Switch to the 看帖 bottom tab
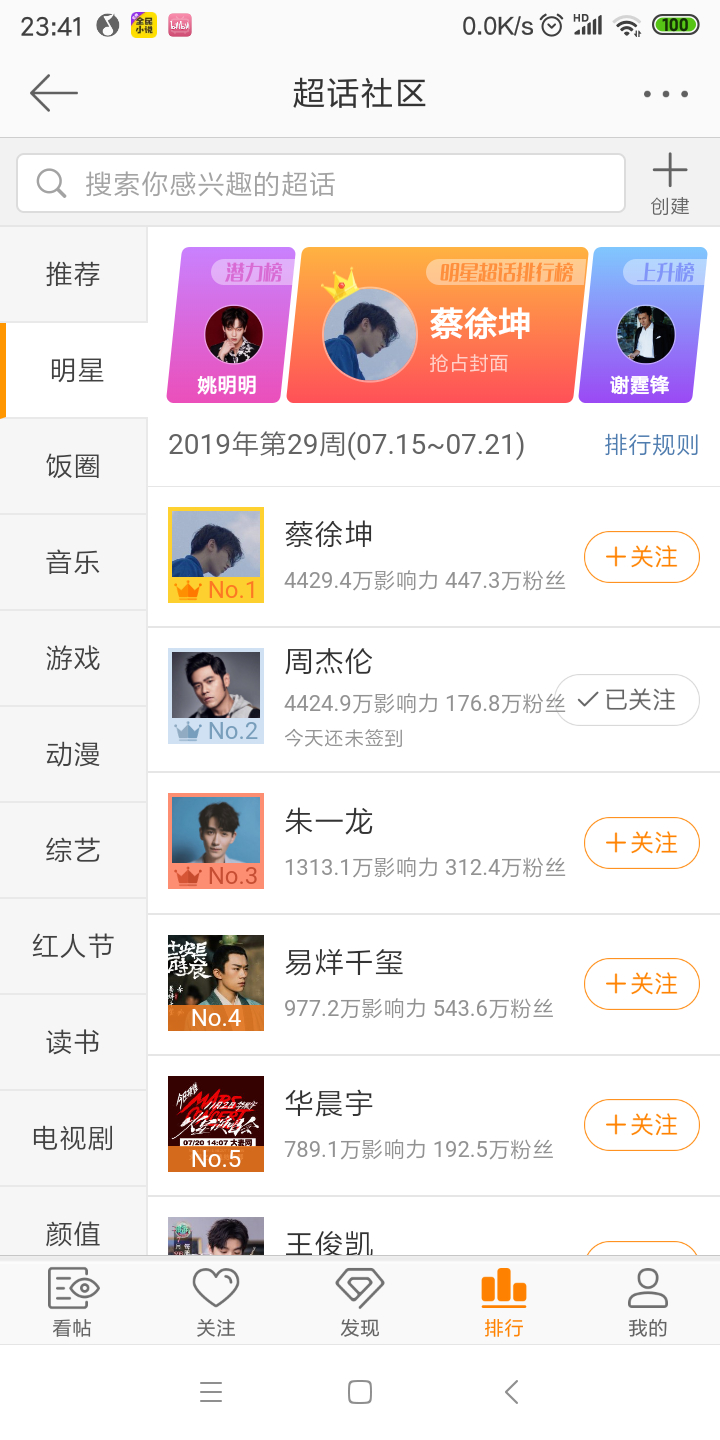This screenshot has height=1440, width=720. point(73,1301)
